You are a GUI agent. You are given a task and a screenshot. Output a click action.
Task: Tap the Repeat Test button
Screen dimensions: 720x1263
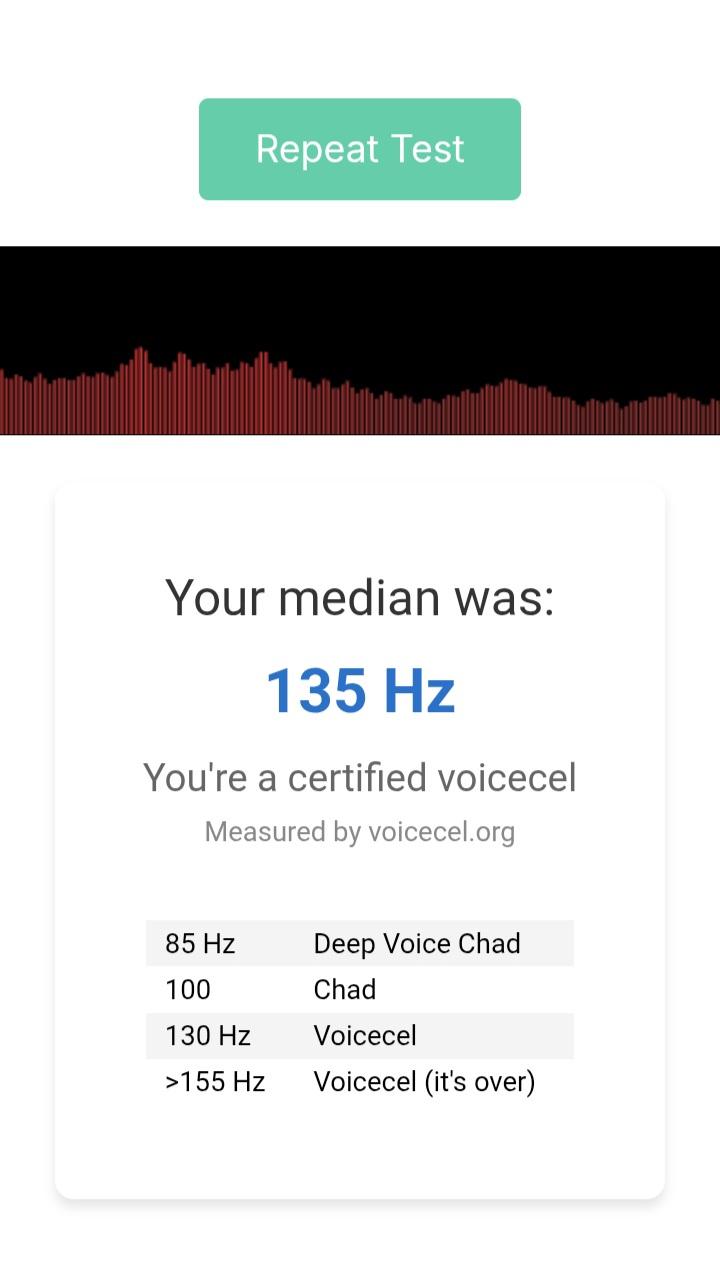point(359,149)
